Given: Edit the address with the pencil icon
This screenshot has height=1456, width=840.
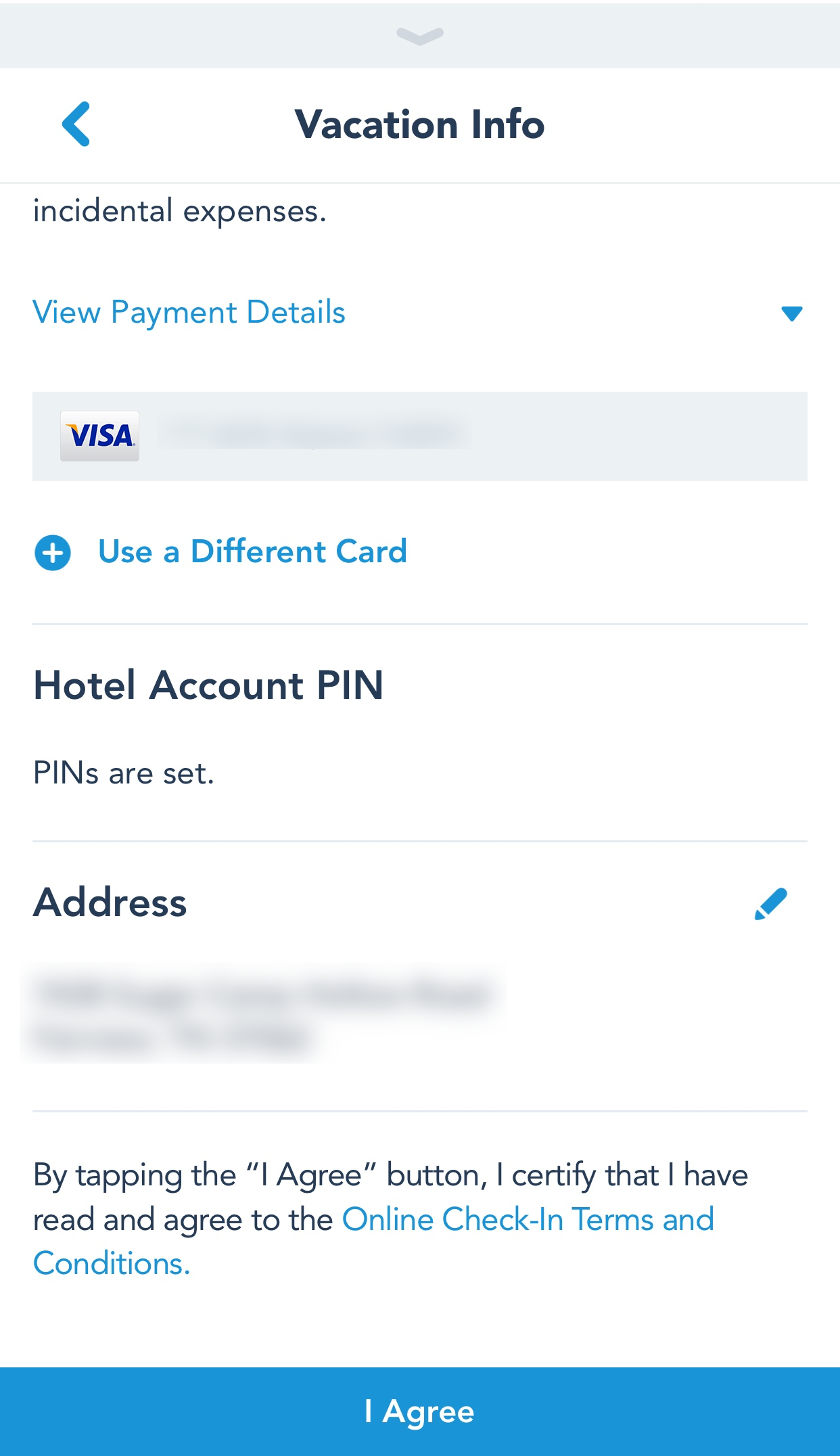Looking at the screenshot, I should click(770, 904).
